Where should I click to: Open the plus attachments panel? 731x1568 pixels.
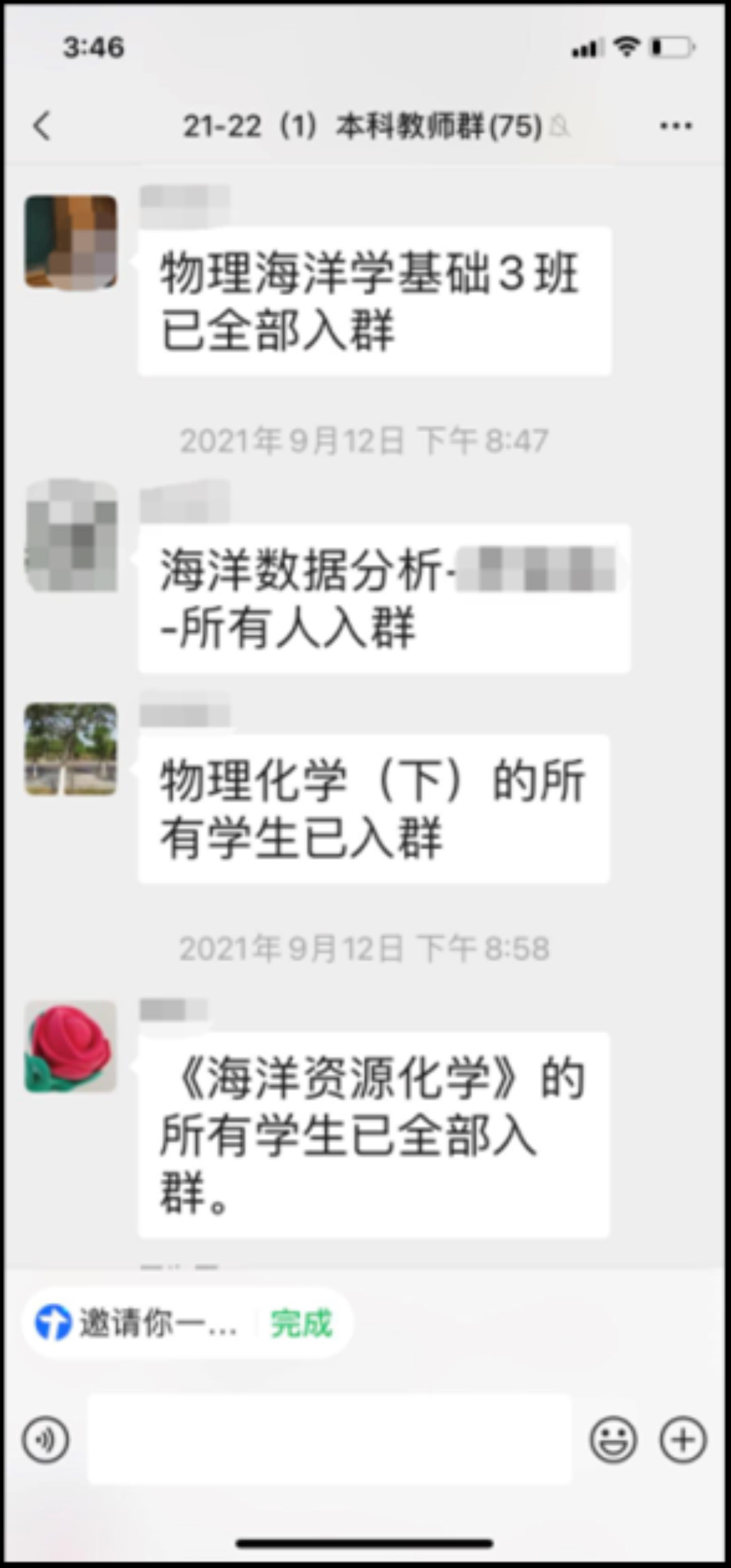(682, 1440)
